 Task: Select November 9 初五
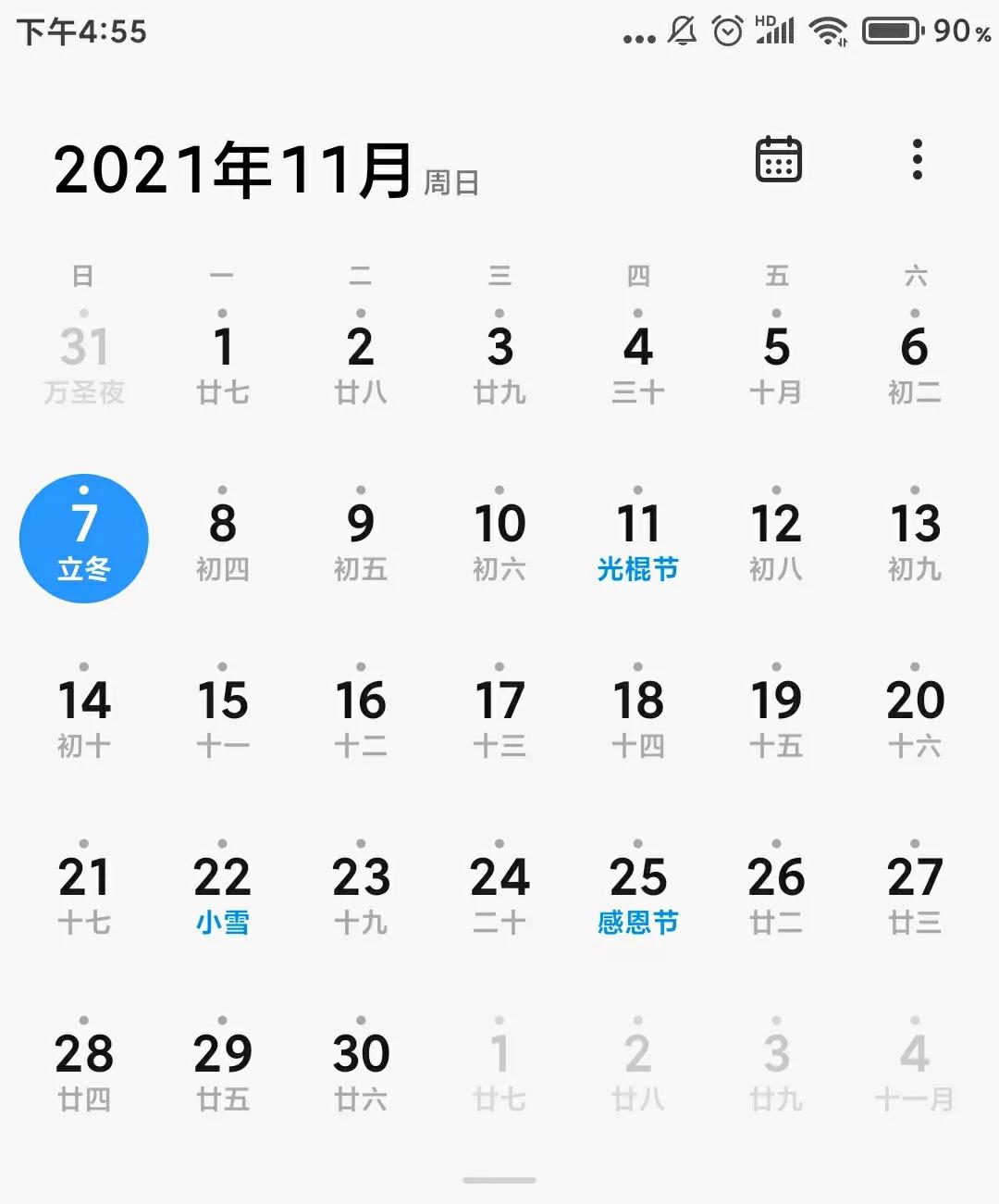tap(361, 540)
